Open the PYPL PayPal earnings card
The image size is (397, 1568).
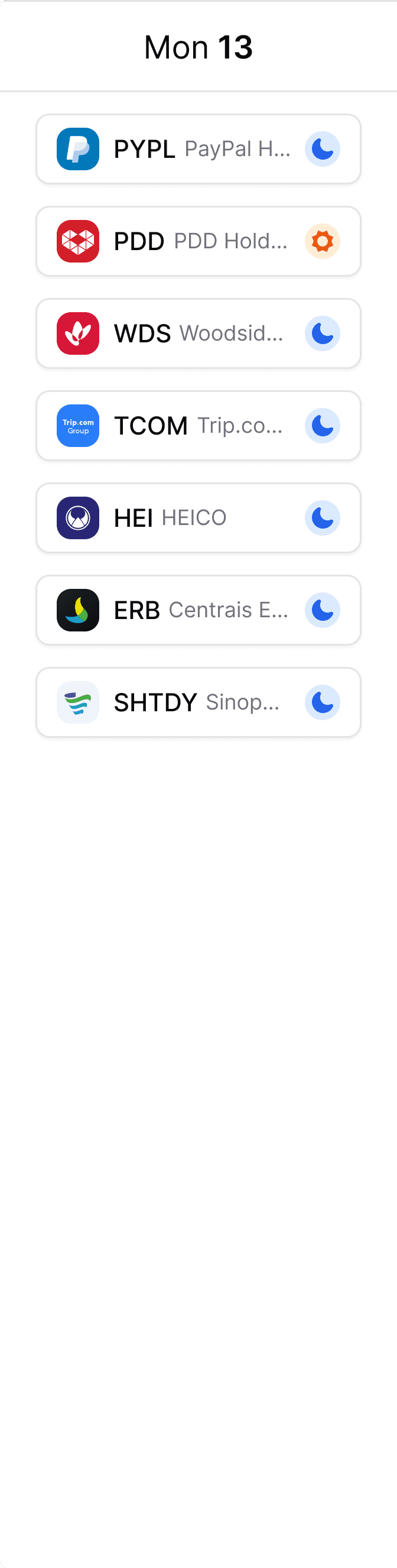(x=198, y=149)
